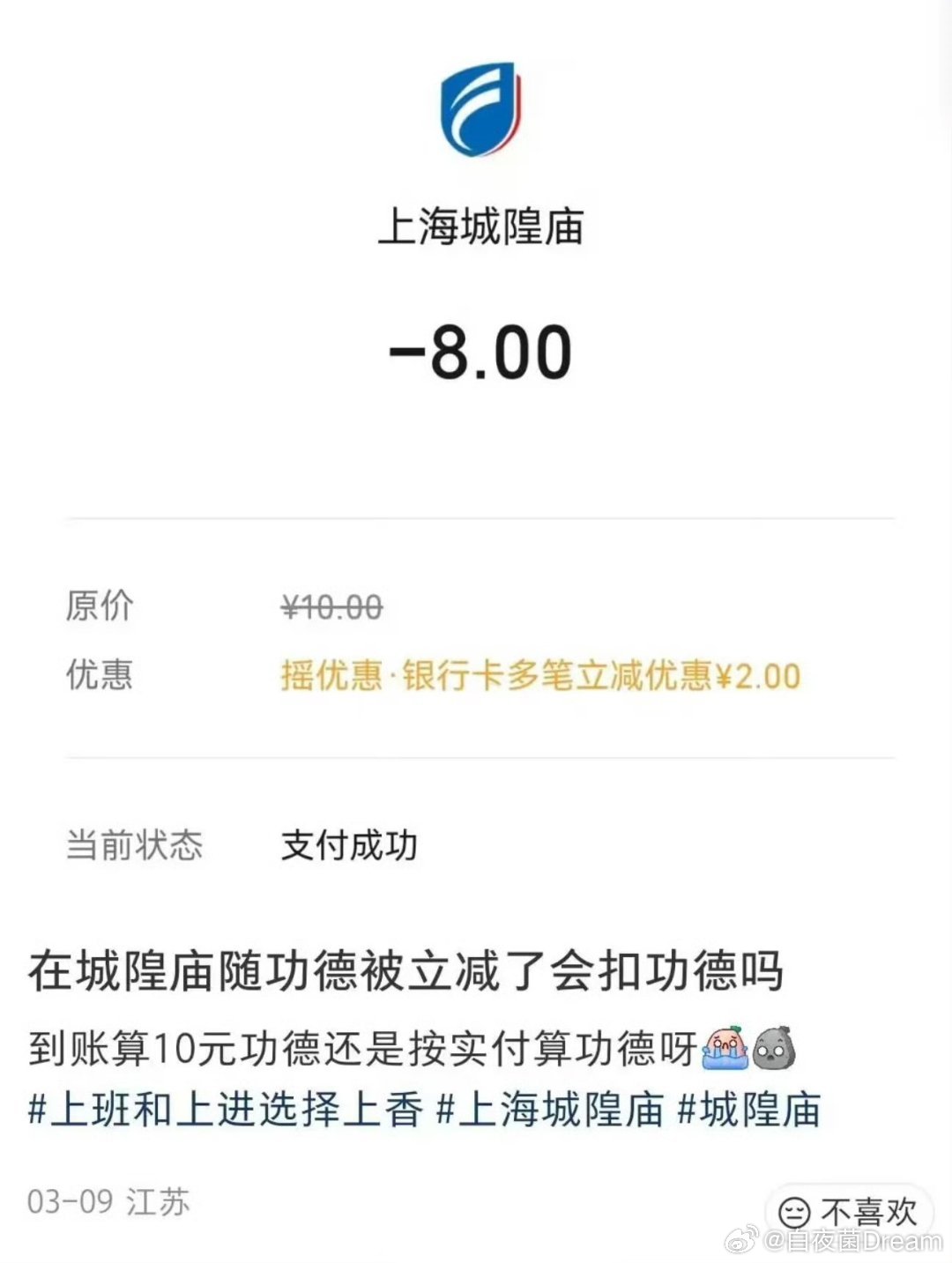
Task: Click the strikethrough ¥10.00 price
Action: (x=331, y=604)
